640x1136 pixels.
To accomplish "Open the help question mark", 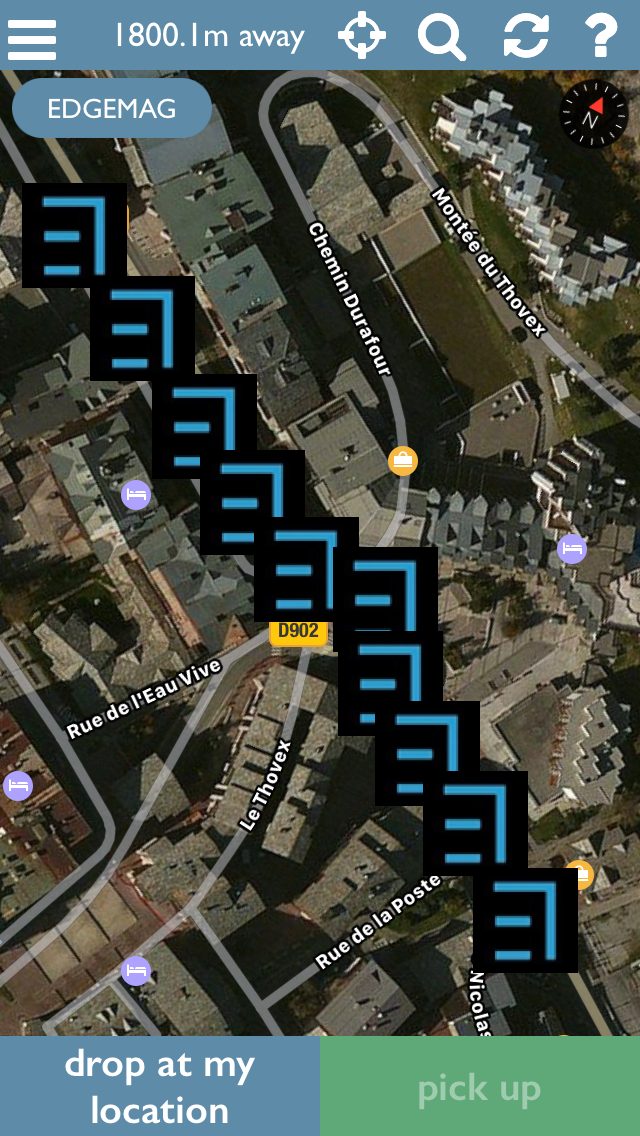I will pos(602,36).
